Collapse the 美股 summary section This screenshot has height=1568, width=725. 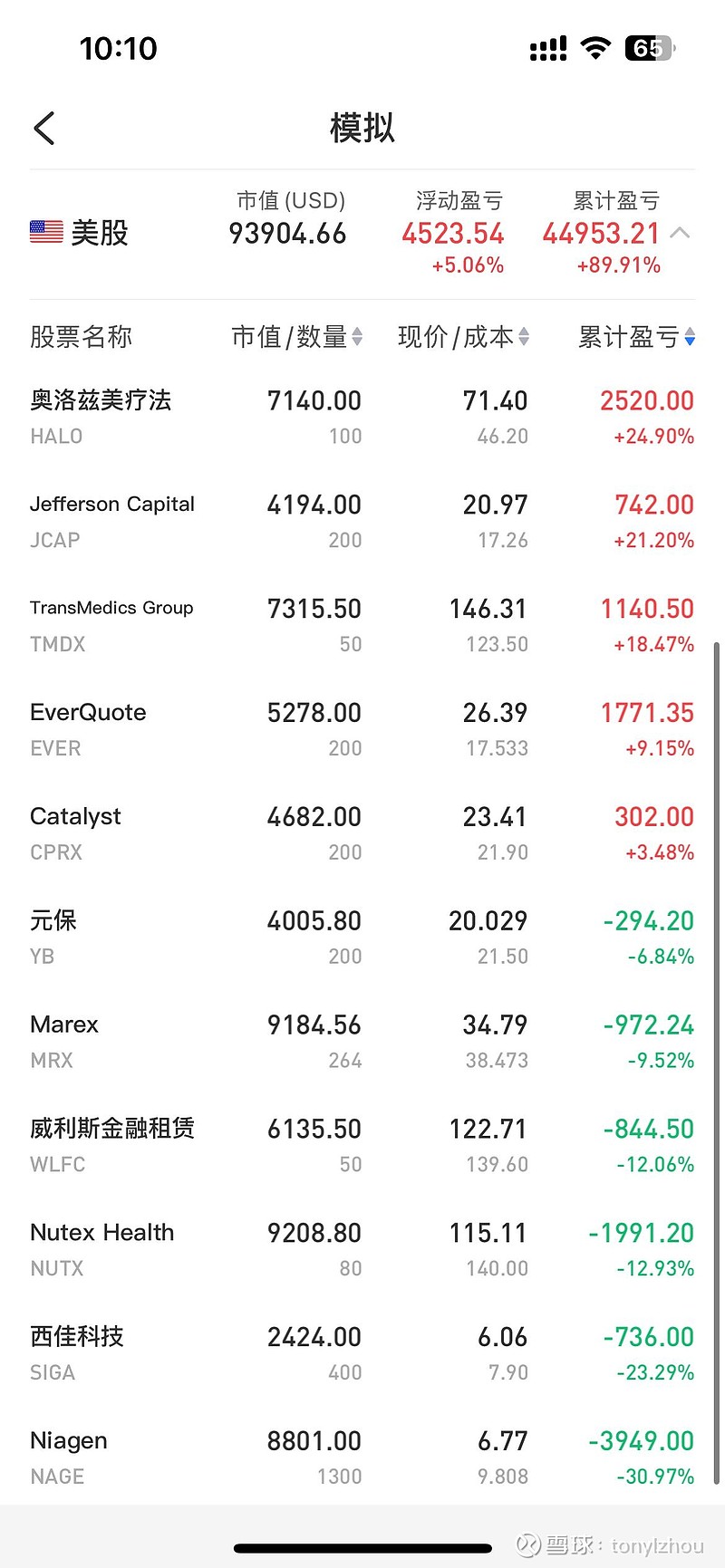point(680,233)
